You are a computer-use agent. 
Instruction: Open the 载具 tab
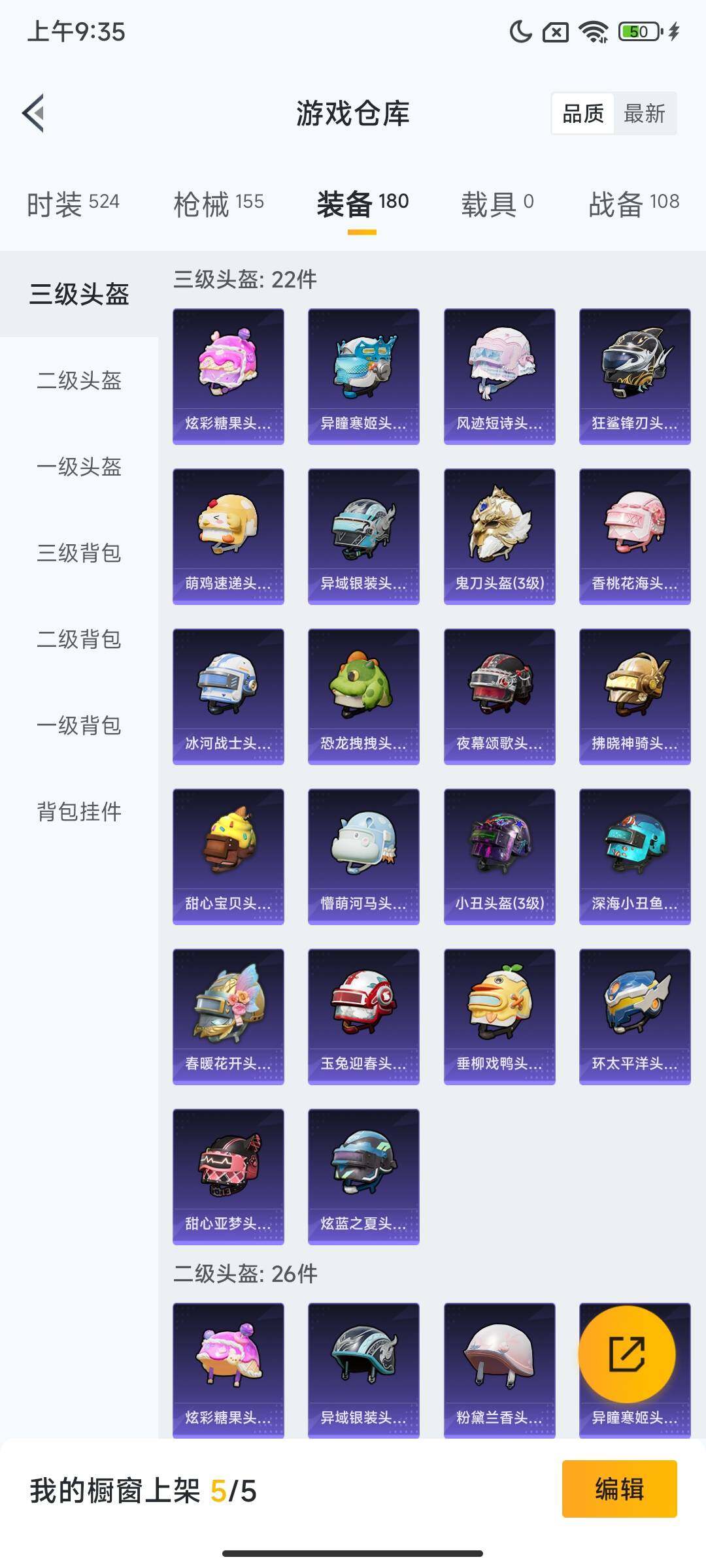click(x=497, y=203)
